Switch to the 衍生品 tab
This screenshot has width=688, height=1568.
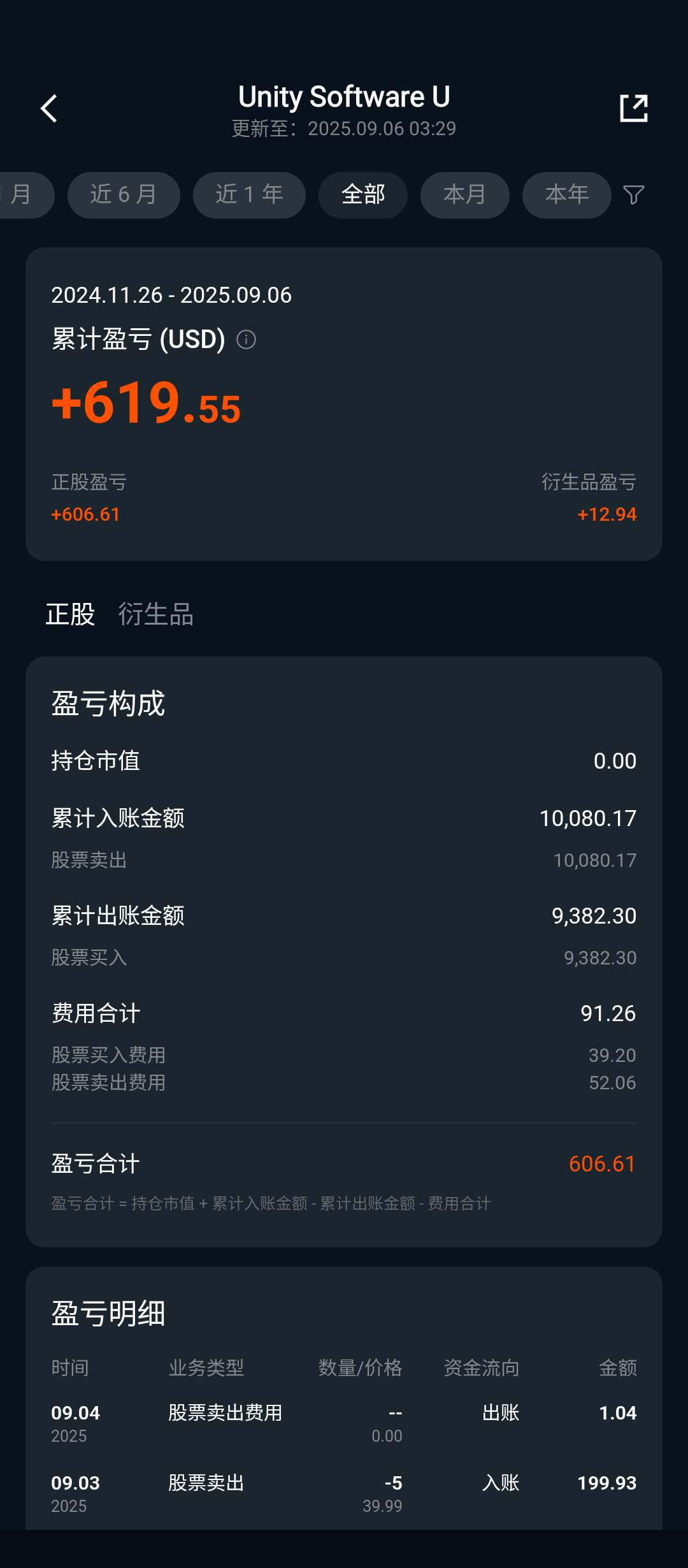coord(156,614)
